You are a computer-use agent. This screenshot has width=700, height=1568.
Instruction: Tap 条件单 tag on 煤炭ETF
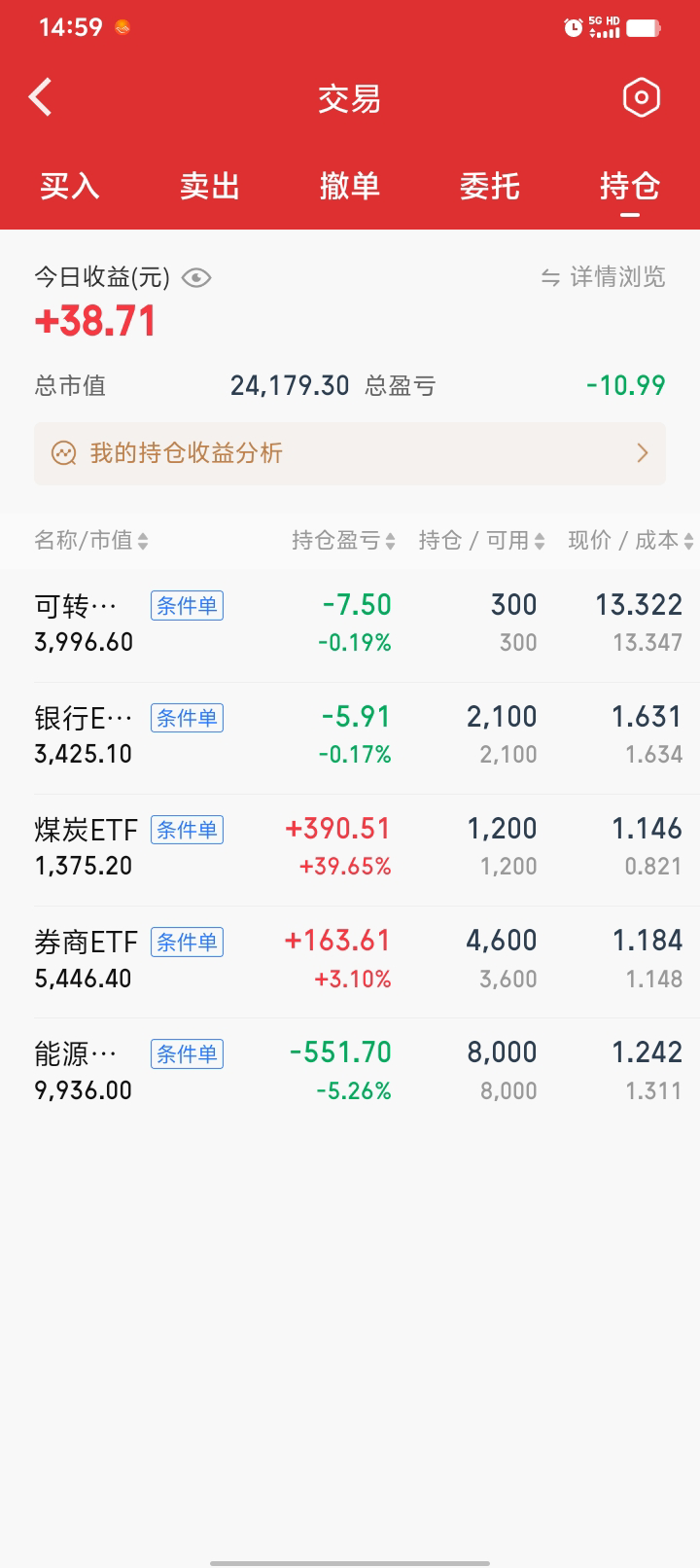[187, 830]
